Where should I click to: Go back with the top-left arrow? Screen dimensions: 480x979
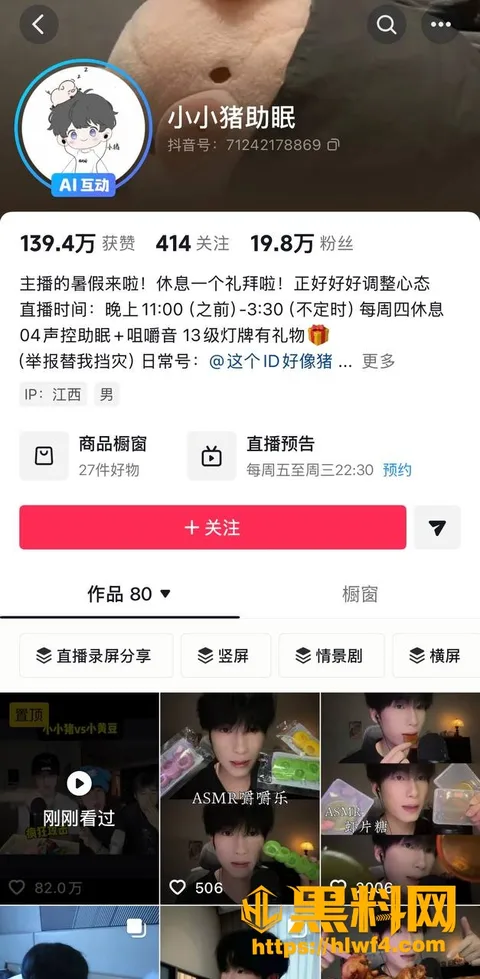39,24
